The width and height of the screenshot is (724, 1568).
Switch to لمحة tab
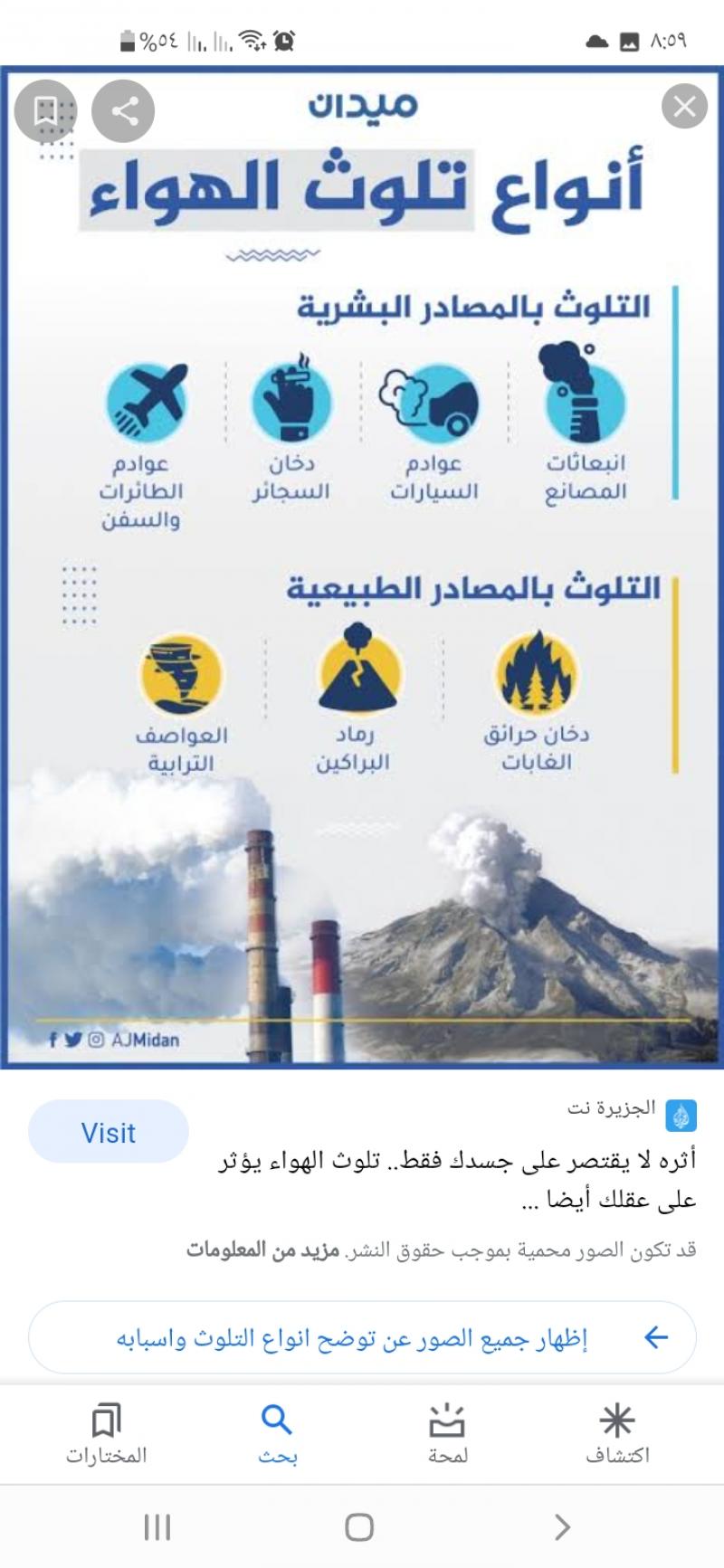[x=447, y=1434]
